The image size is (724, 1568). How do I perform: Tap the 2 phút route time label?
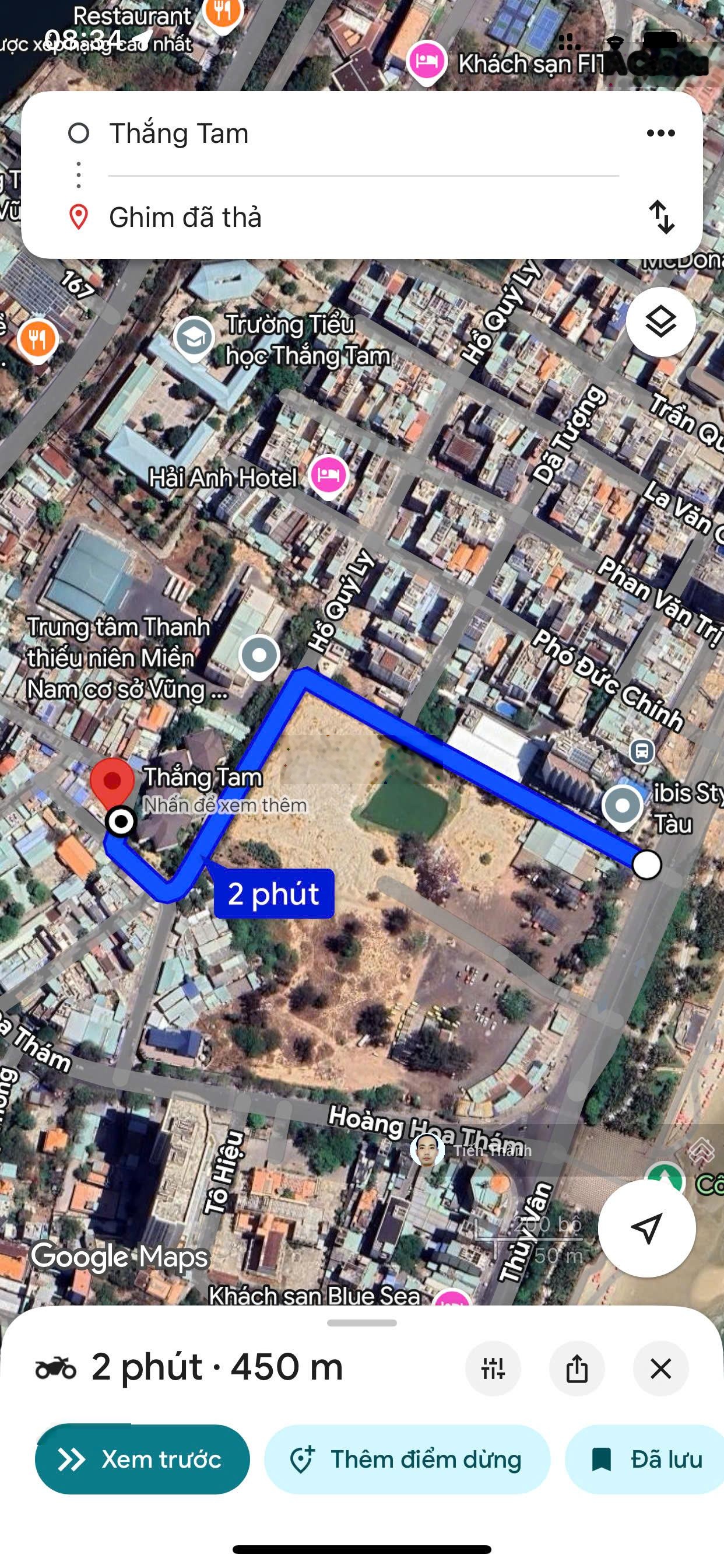[274, 894]
